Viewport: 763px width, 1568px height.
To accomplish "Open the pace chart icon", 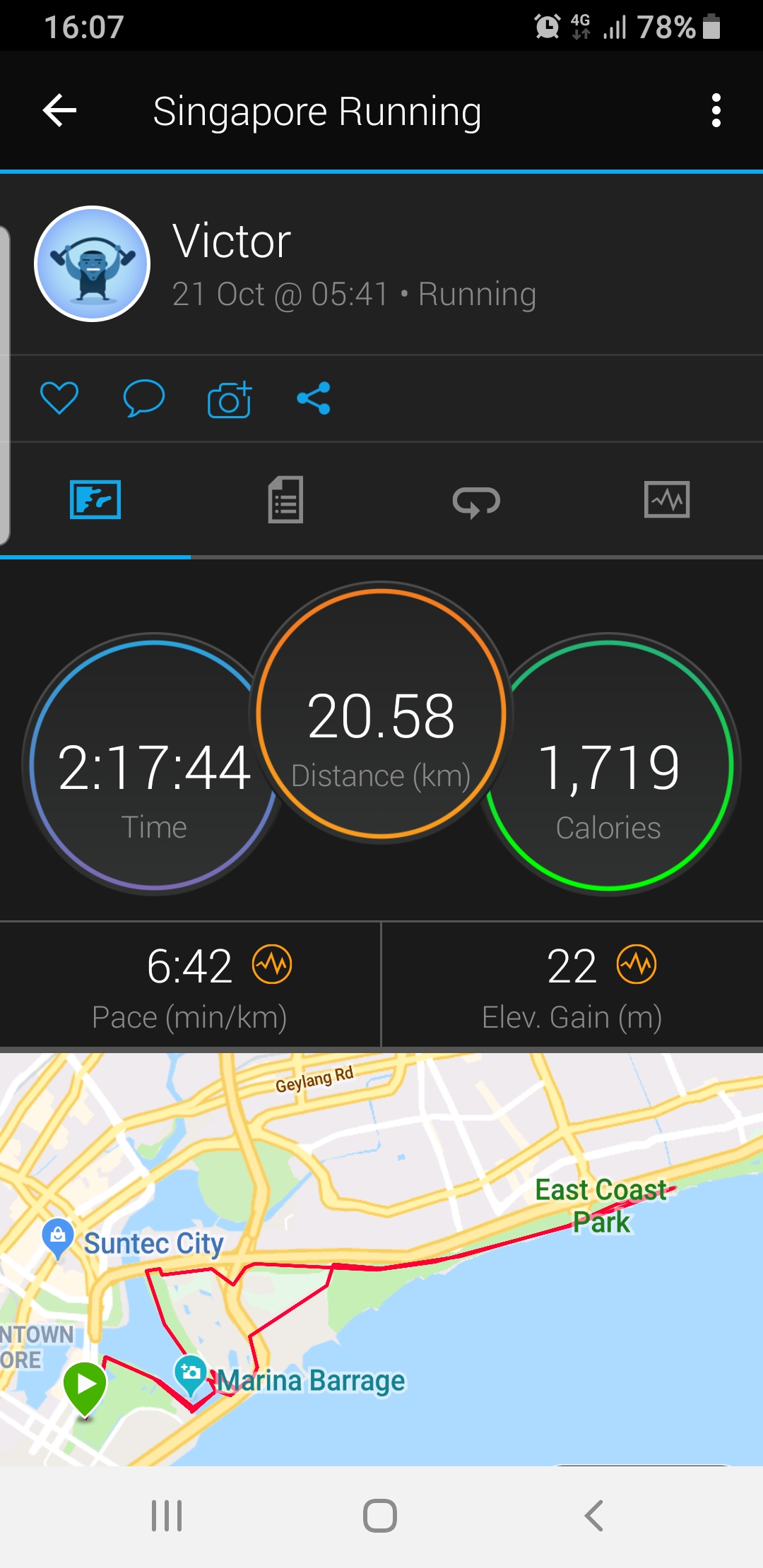I will [273, 964].
